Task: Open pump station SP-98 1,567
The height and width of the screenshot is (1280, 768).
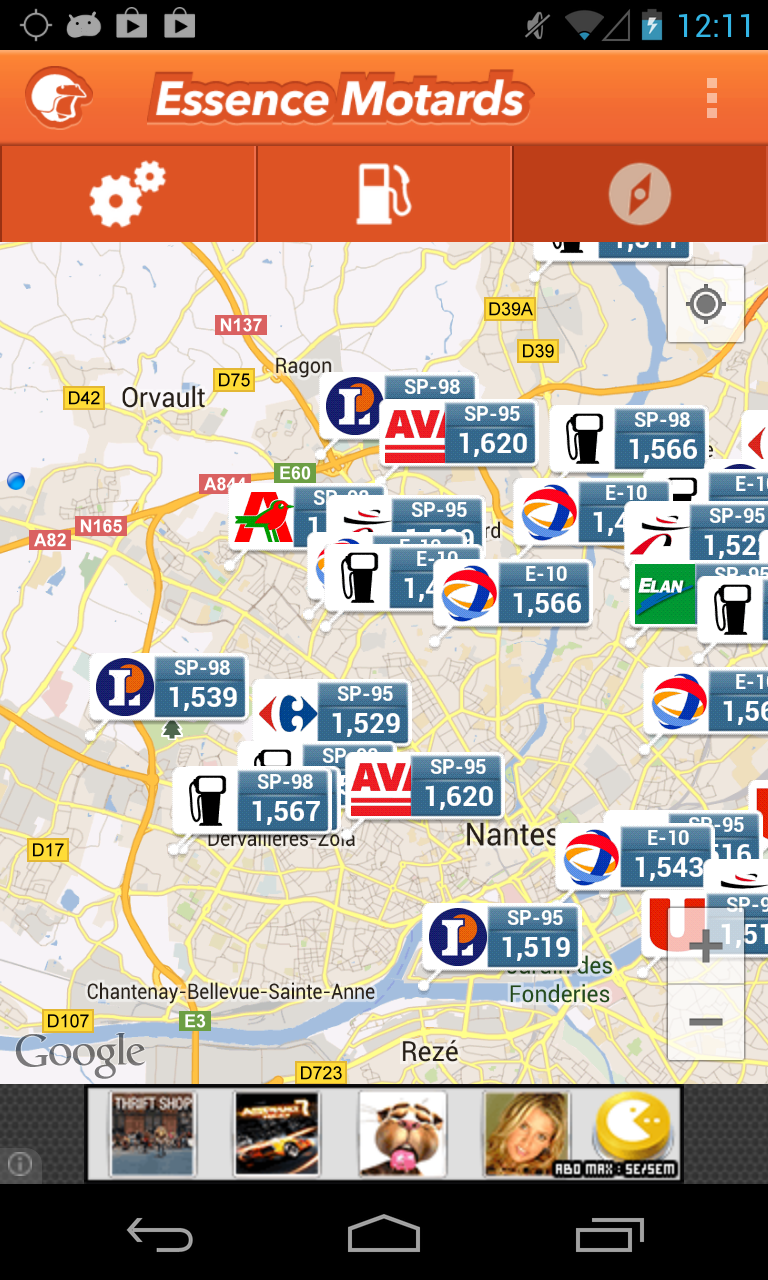Action: (x=254, y=801)
